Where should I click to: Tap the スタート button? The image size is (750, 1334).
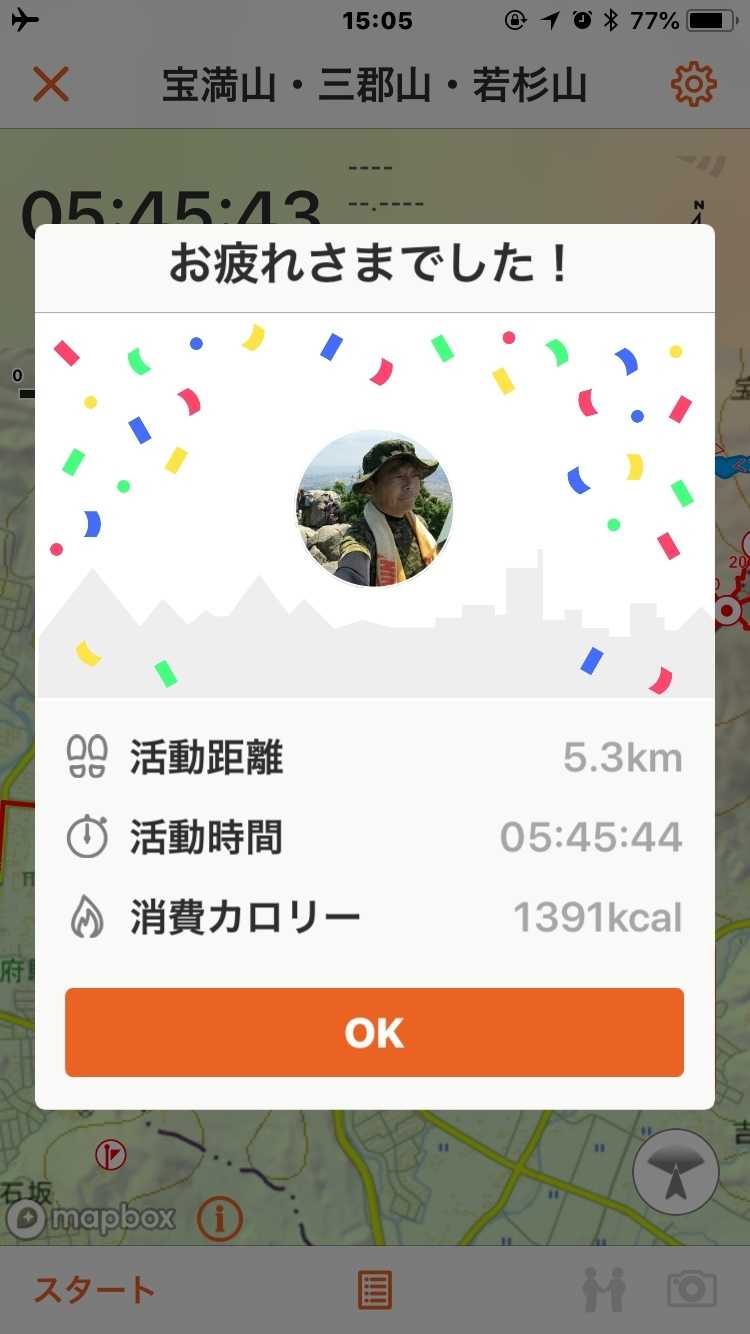pos(95,1290)
